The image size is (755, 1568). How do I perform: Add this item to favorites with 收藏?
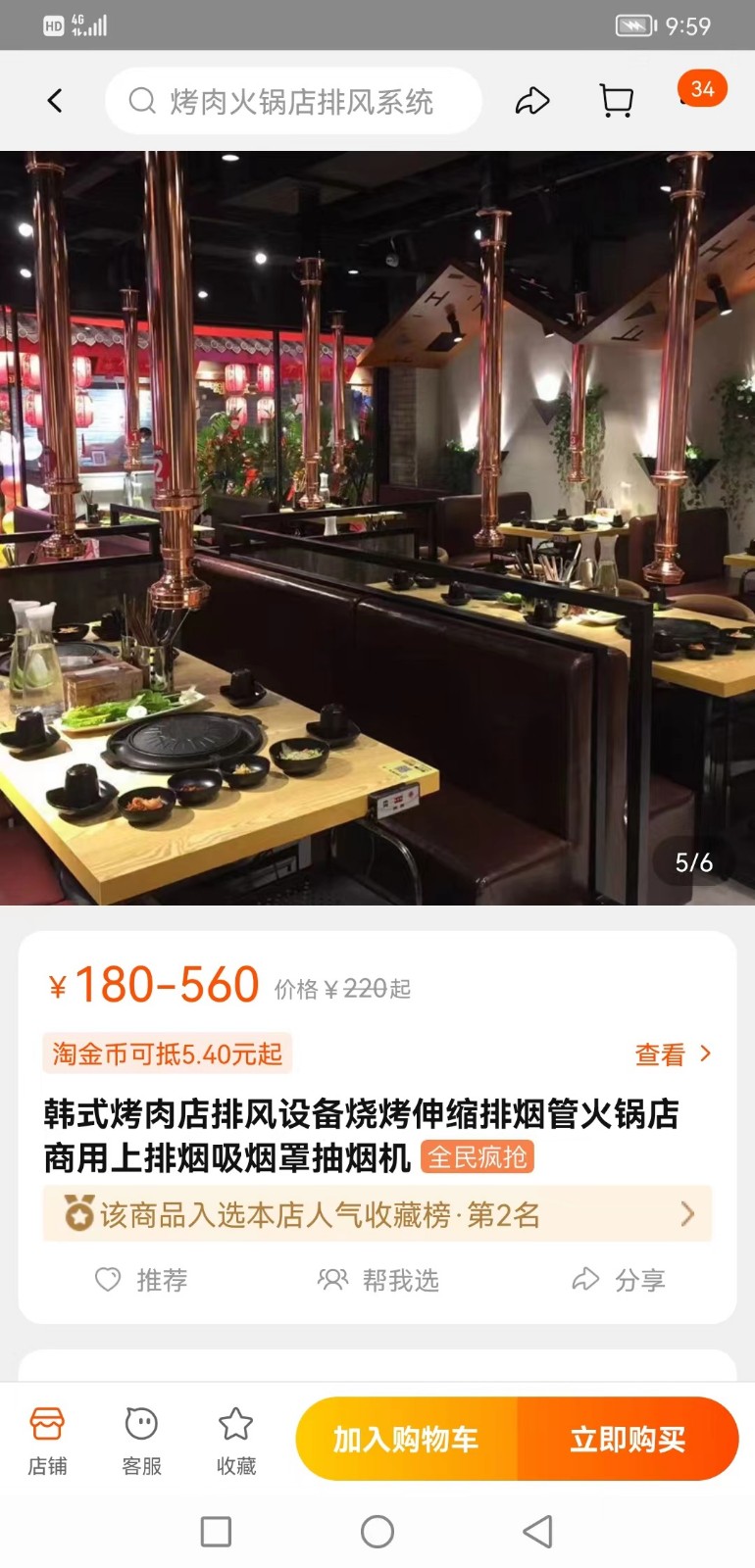pyautogui.click(x=235, y=1440)
